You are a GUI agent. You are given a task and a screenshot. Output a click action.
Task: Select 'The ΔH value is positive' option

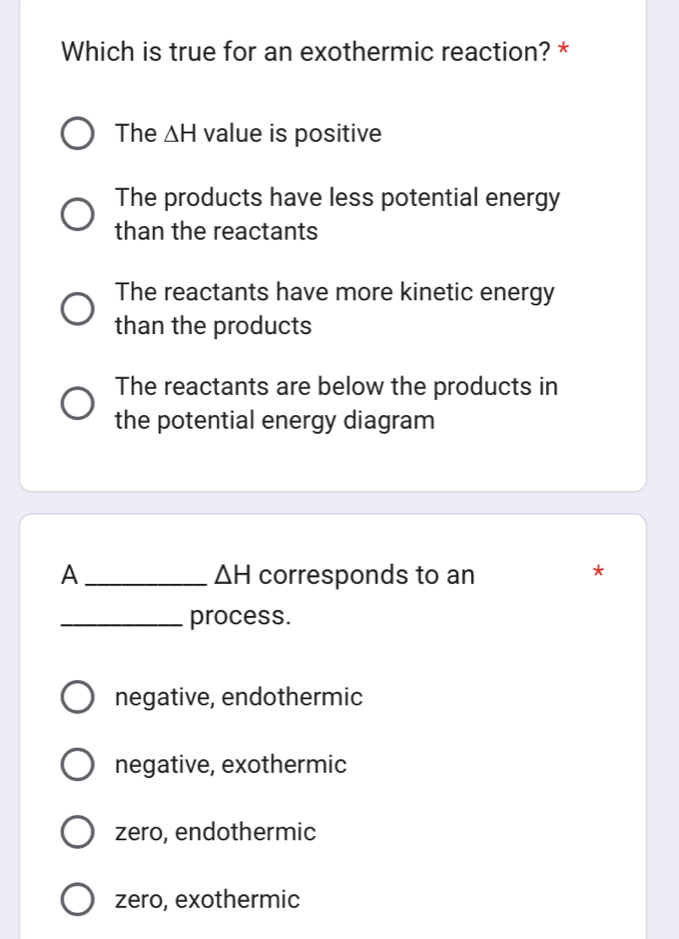click(x=79, y=134)
